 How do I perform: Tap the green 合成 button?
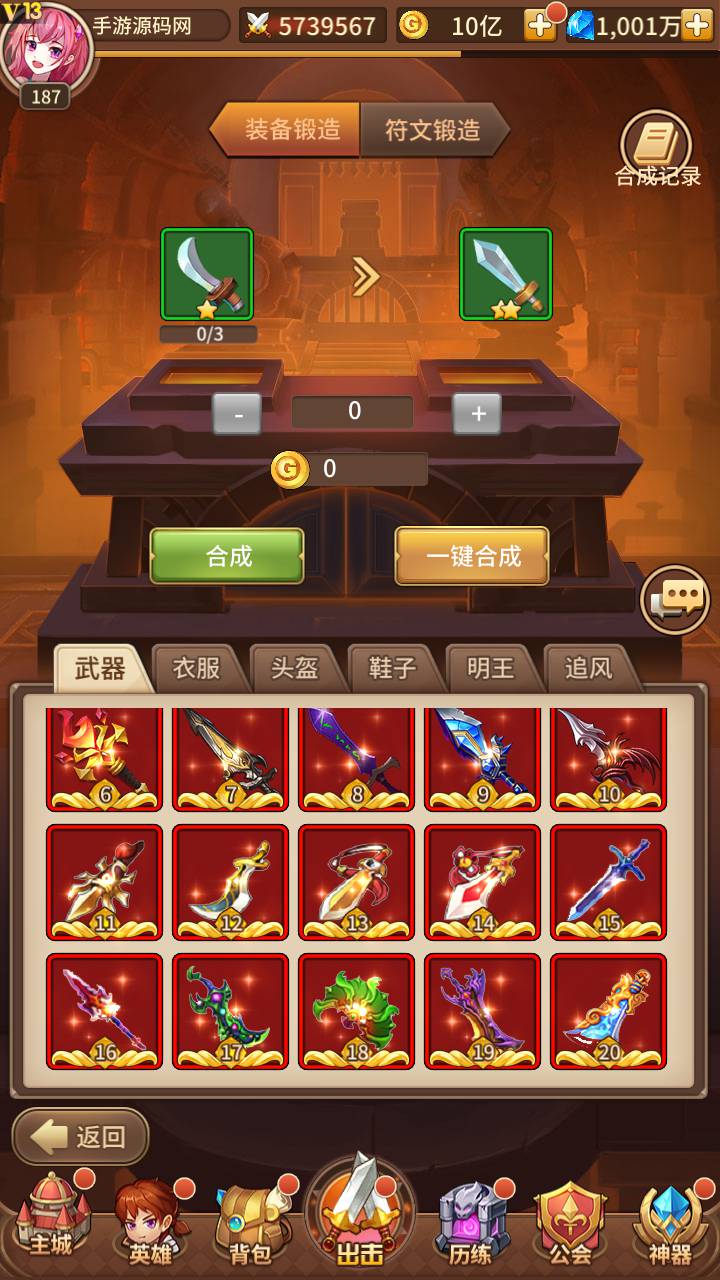(227, 556)
